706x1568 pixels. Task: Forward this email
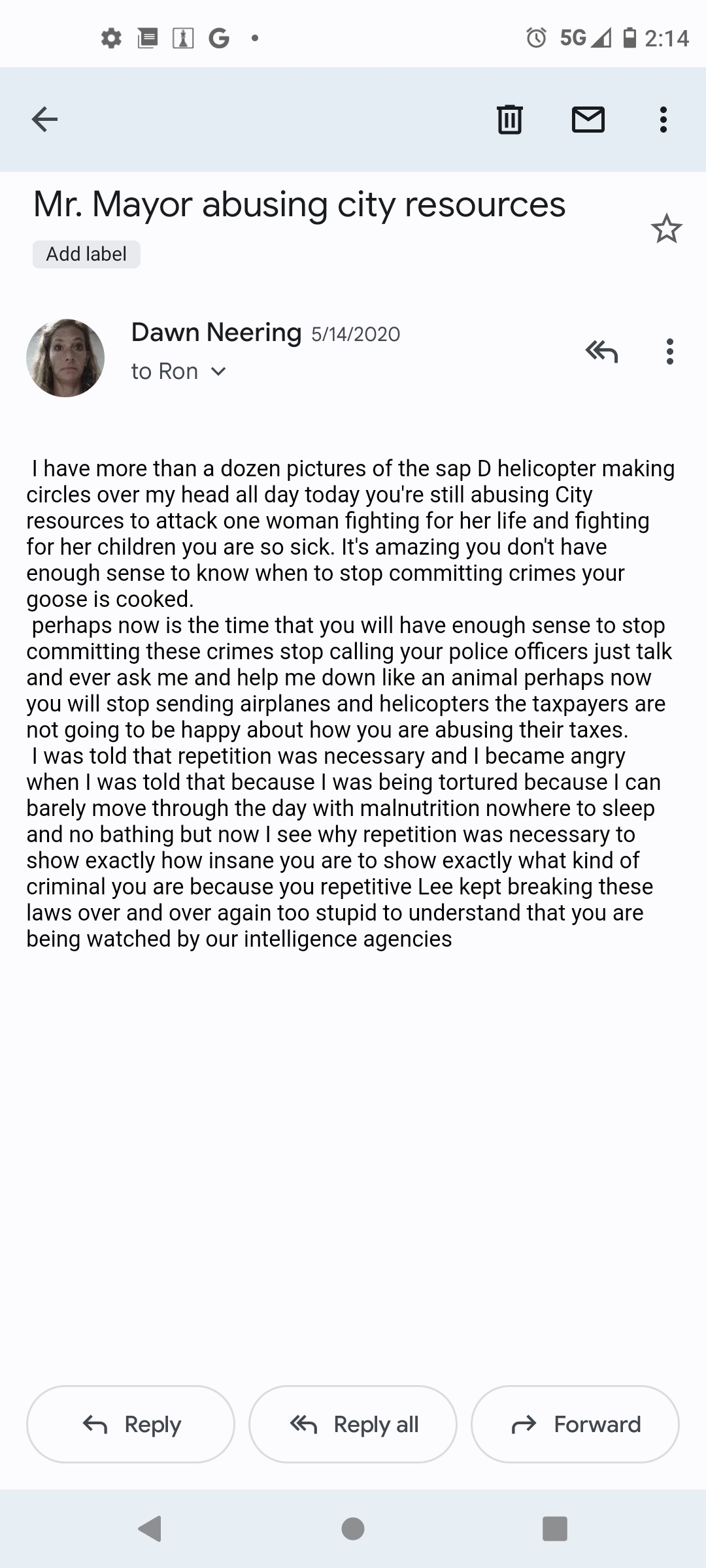click(575, 1424)
